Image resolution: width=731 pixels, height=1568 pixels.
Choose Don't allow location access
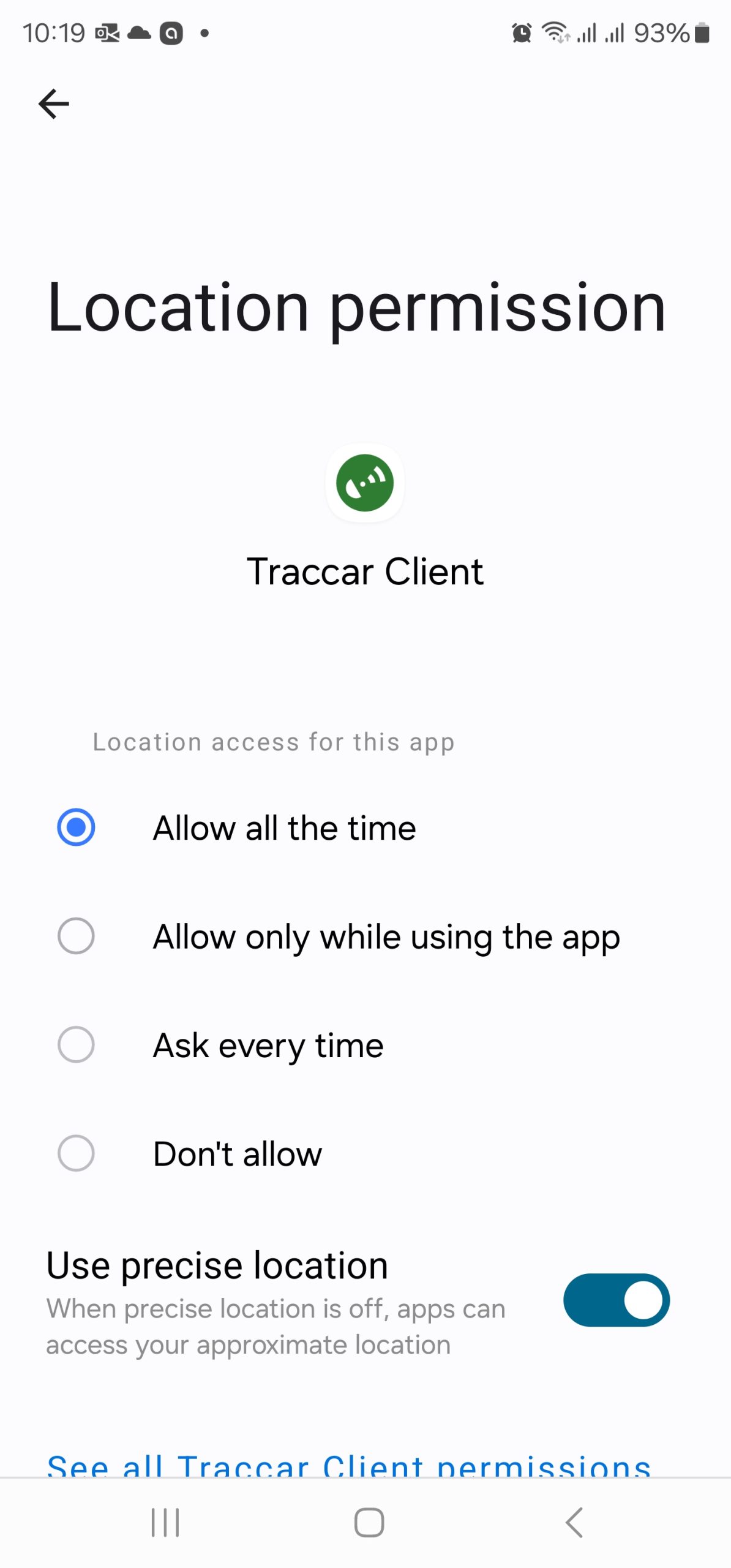click(76, 1153)
